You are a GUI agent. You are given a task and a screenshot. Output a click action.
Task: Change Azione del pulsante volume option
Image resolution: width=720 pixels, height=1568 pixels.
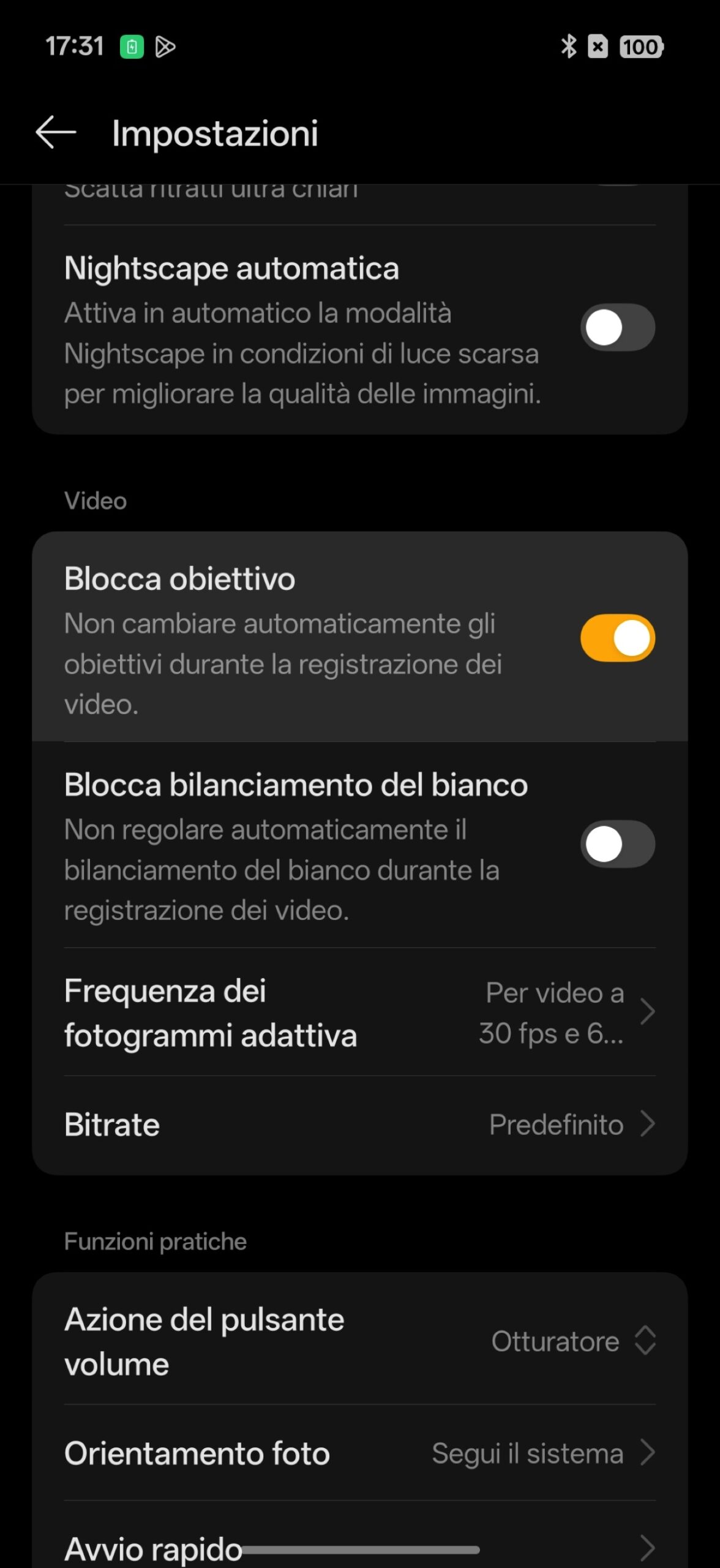tap(573, 1341)
